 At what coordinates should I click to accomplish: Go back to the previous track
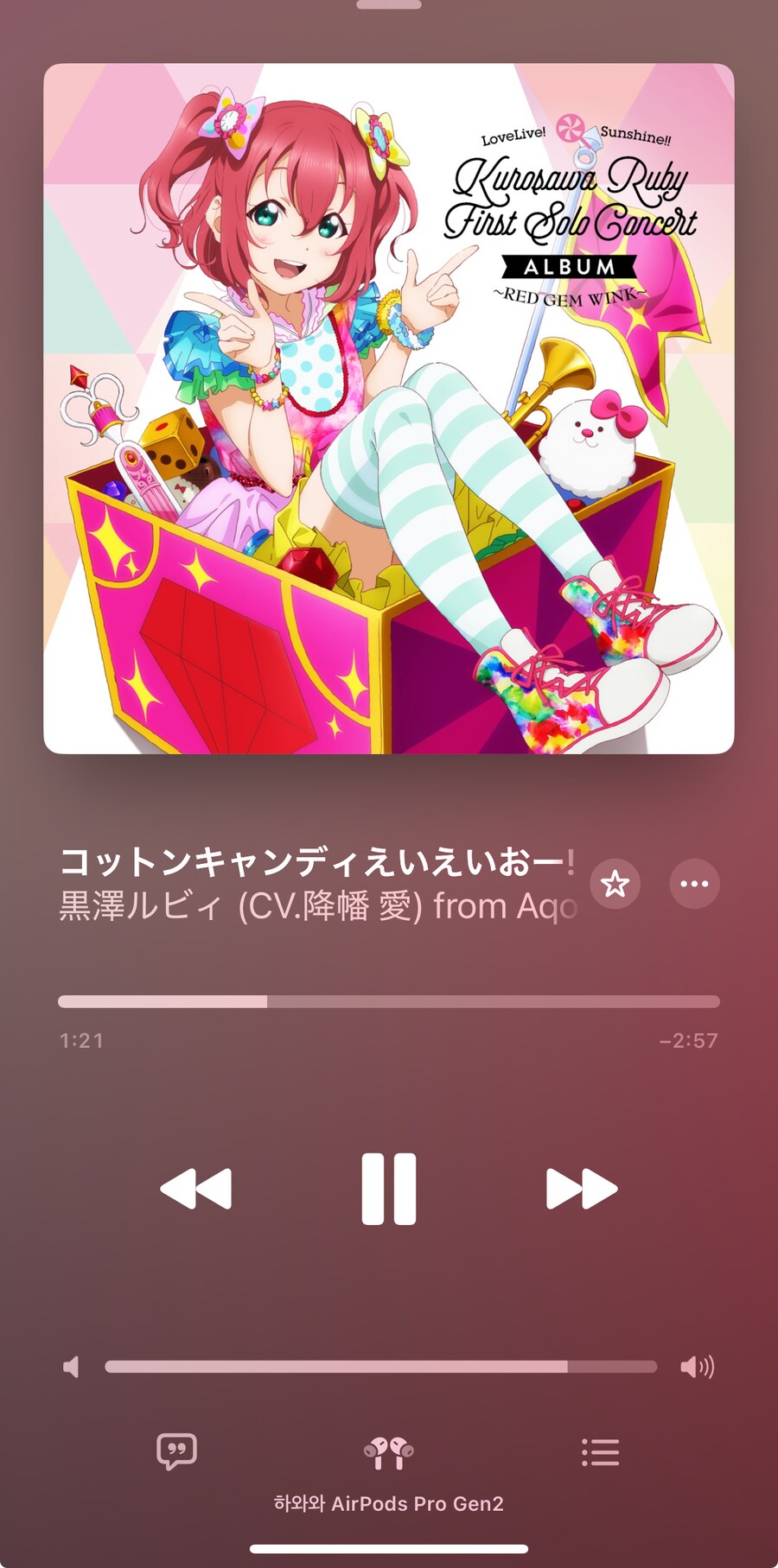tap(196, 1189)
